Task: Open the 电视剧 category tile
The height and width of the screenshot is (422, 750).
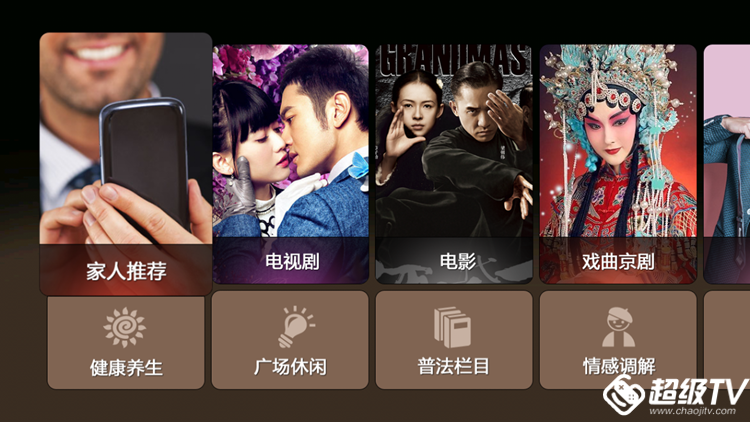Action: 291,165
